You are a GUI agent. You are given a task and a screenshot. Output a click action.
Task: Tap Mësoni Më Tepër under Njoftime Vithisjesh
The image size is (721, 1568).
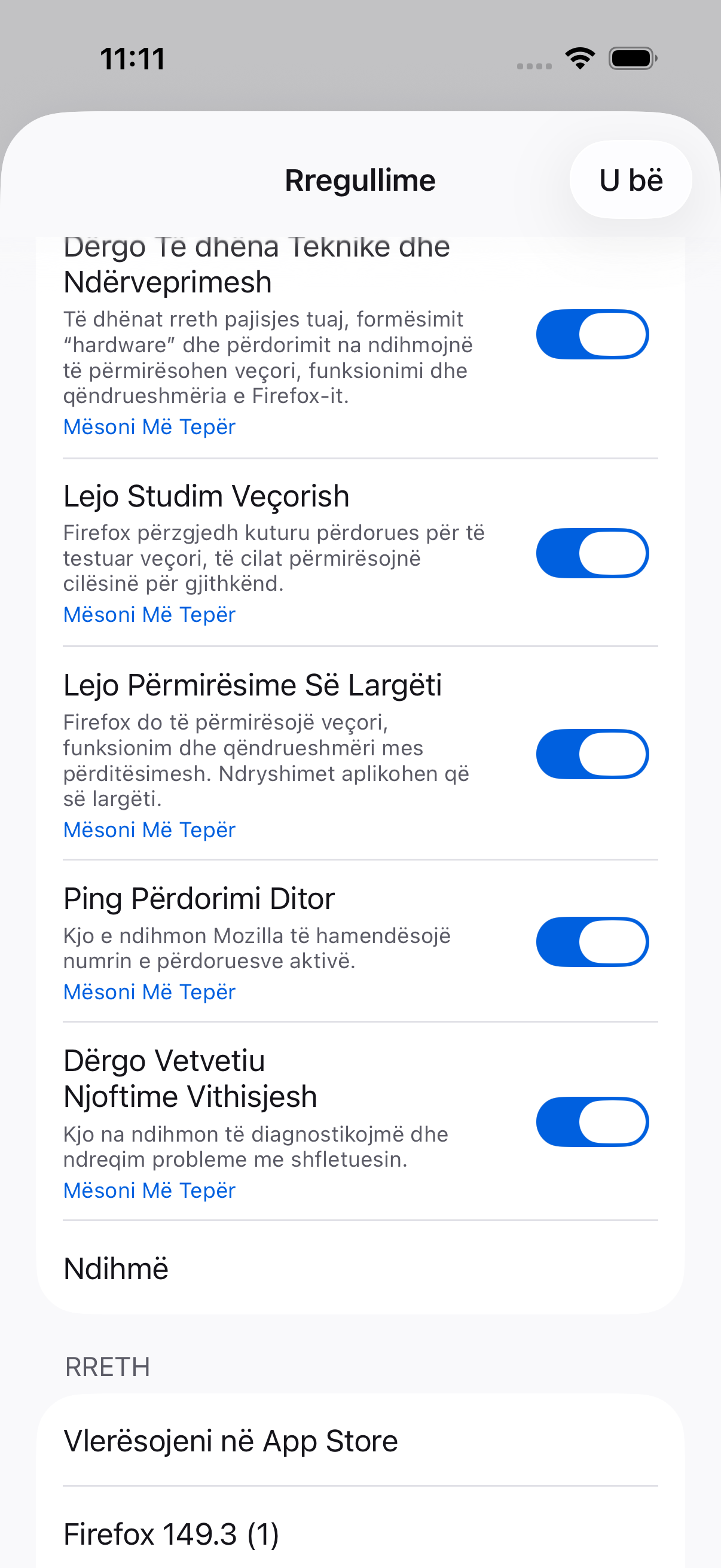point(149,1191)
